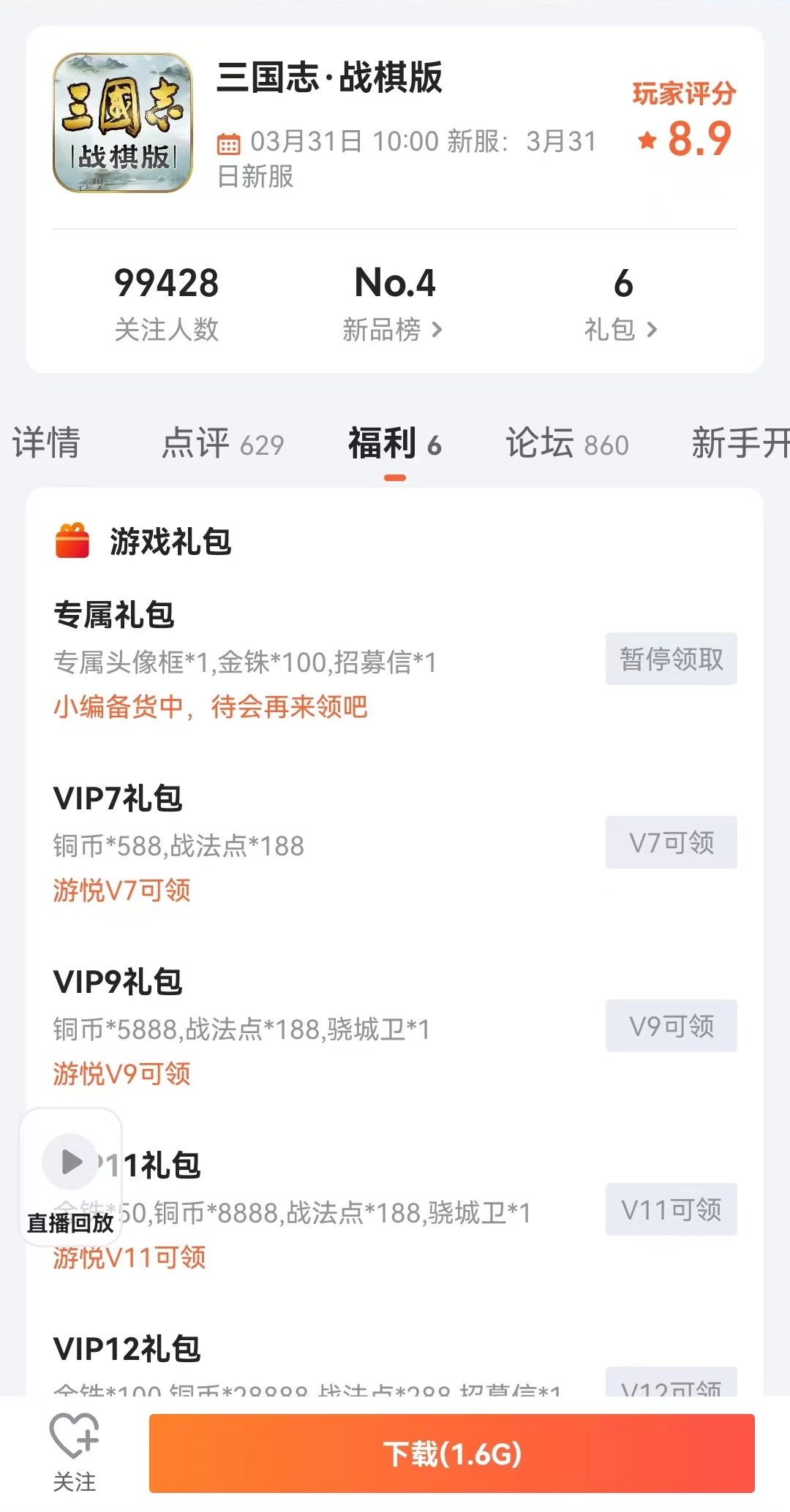This screenshot has height=1512, width=790.
Task: Open the 三国志·战棋版 game icon
Action: click(x=123, y=123)
